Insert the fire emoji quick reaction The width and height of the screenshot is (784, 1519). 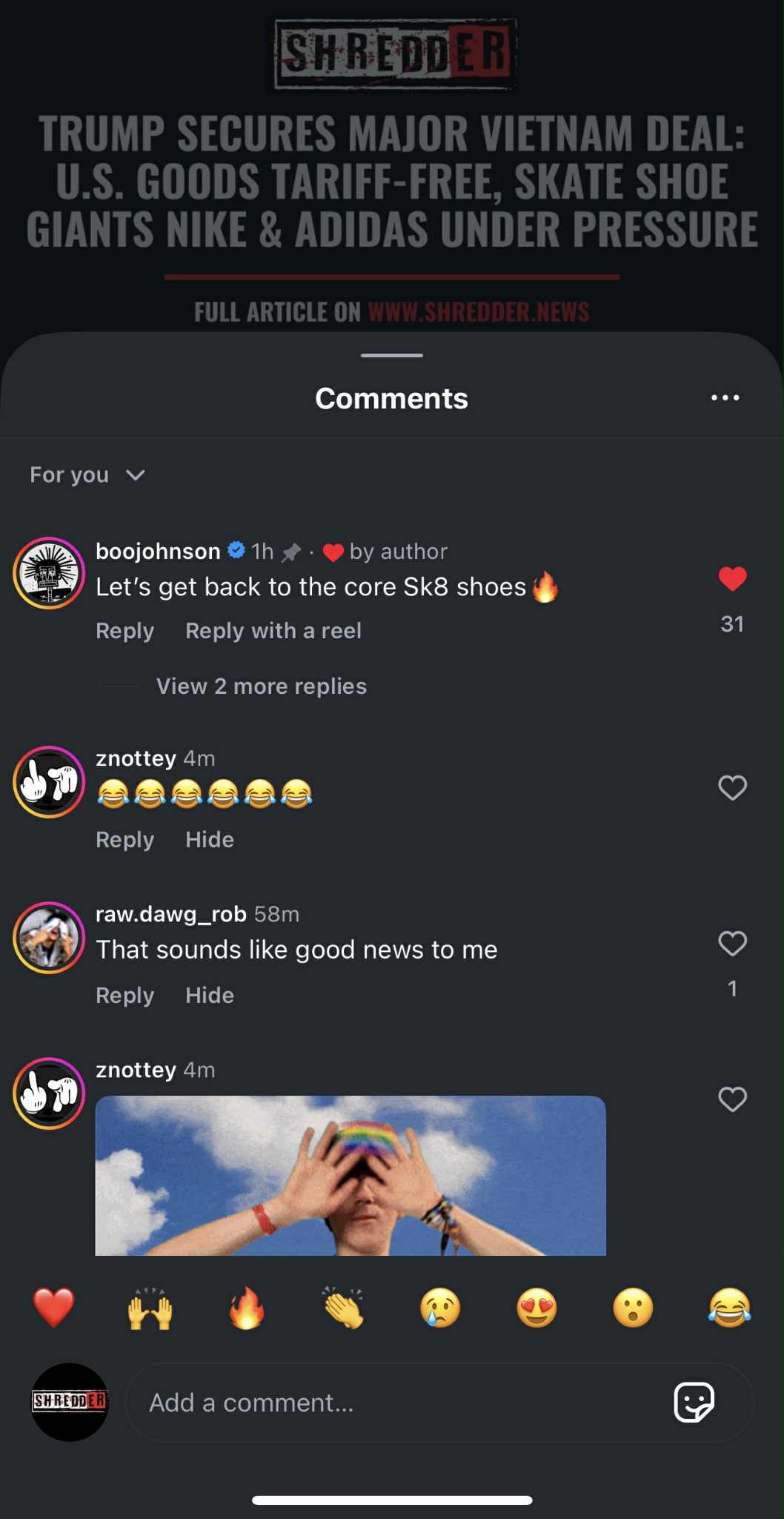tap(247, 1308)
